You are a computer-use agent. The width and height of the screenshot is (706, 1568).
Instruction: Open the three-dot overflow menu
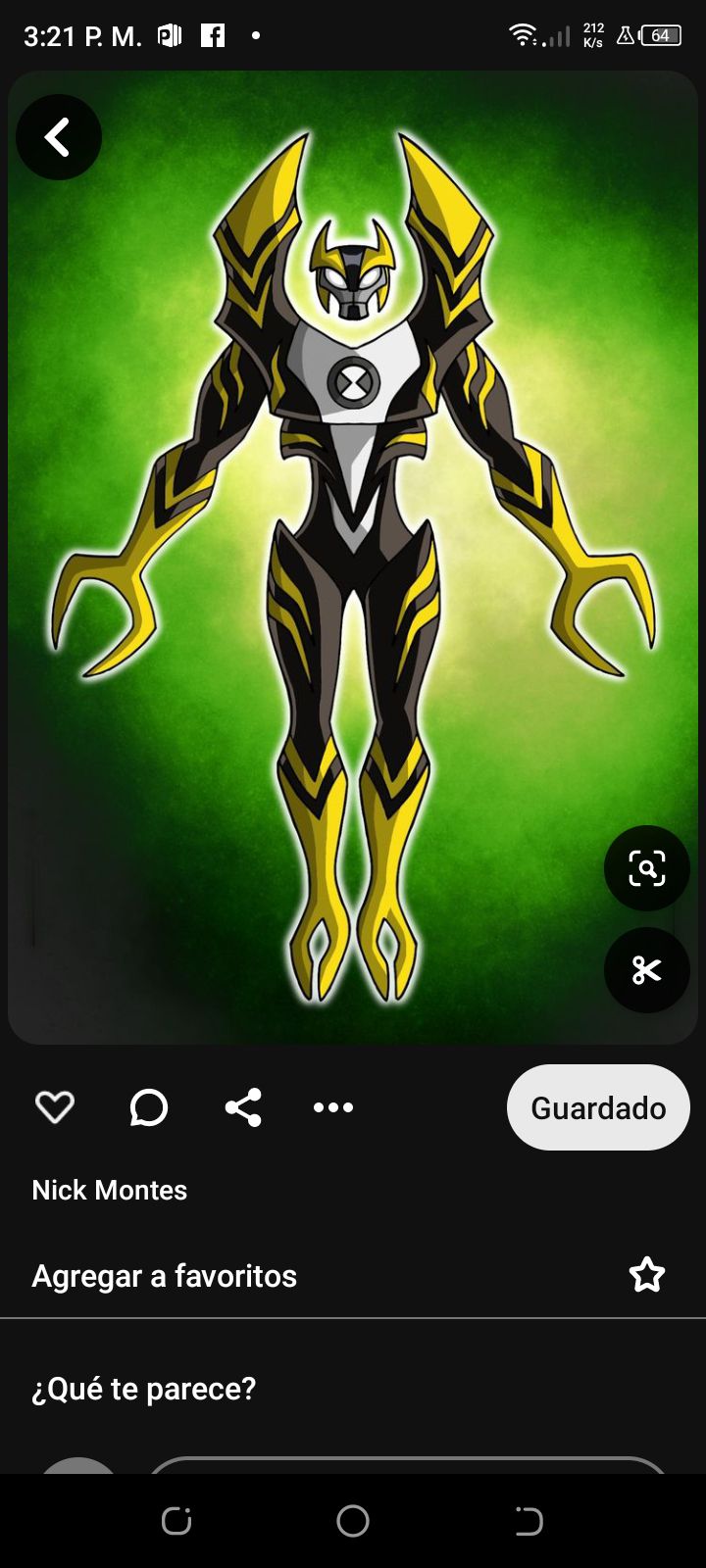coord(333,1107)
